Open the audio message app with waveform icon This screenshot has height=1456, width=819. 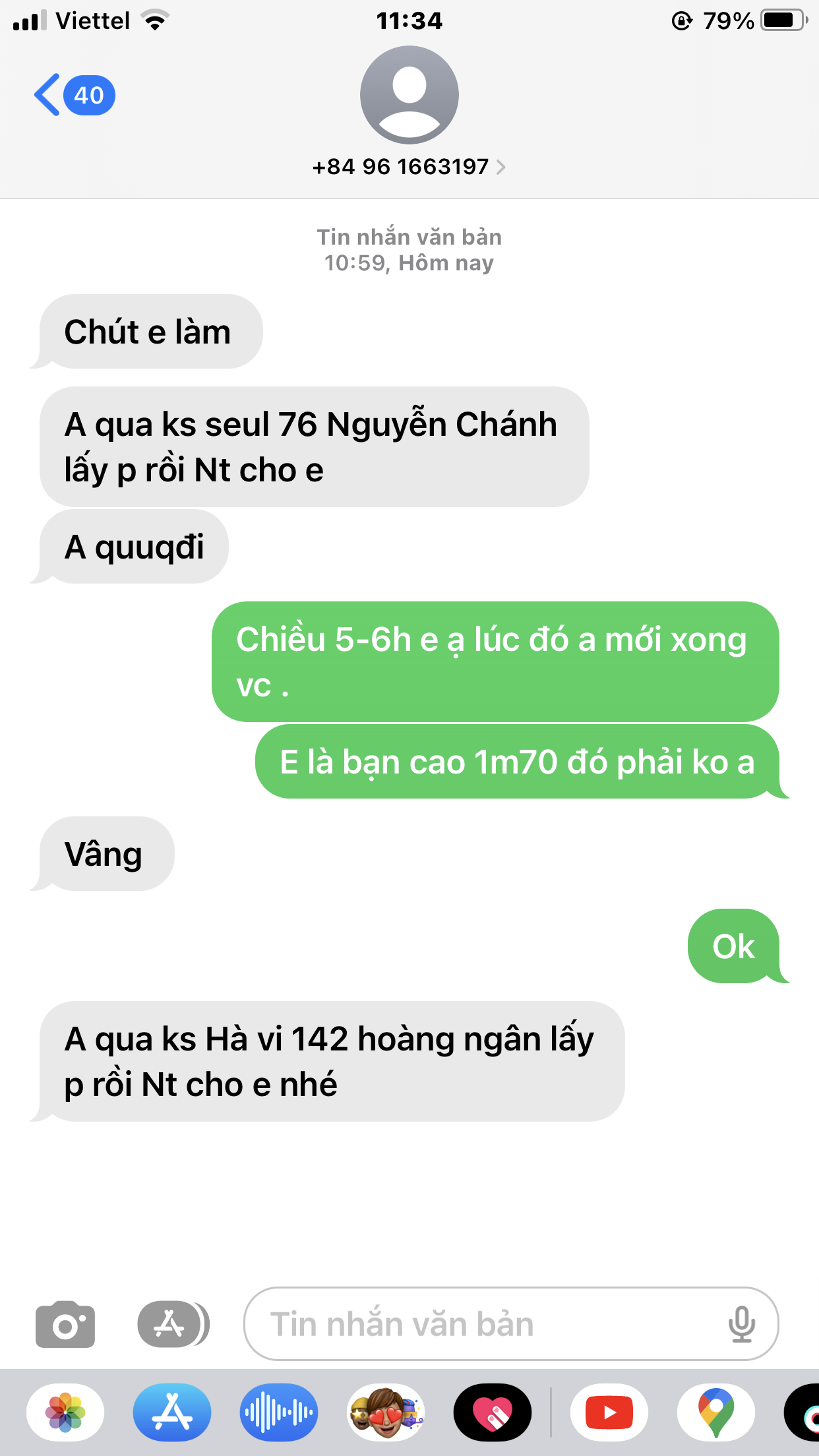(x=279, y=1412)
